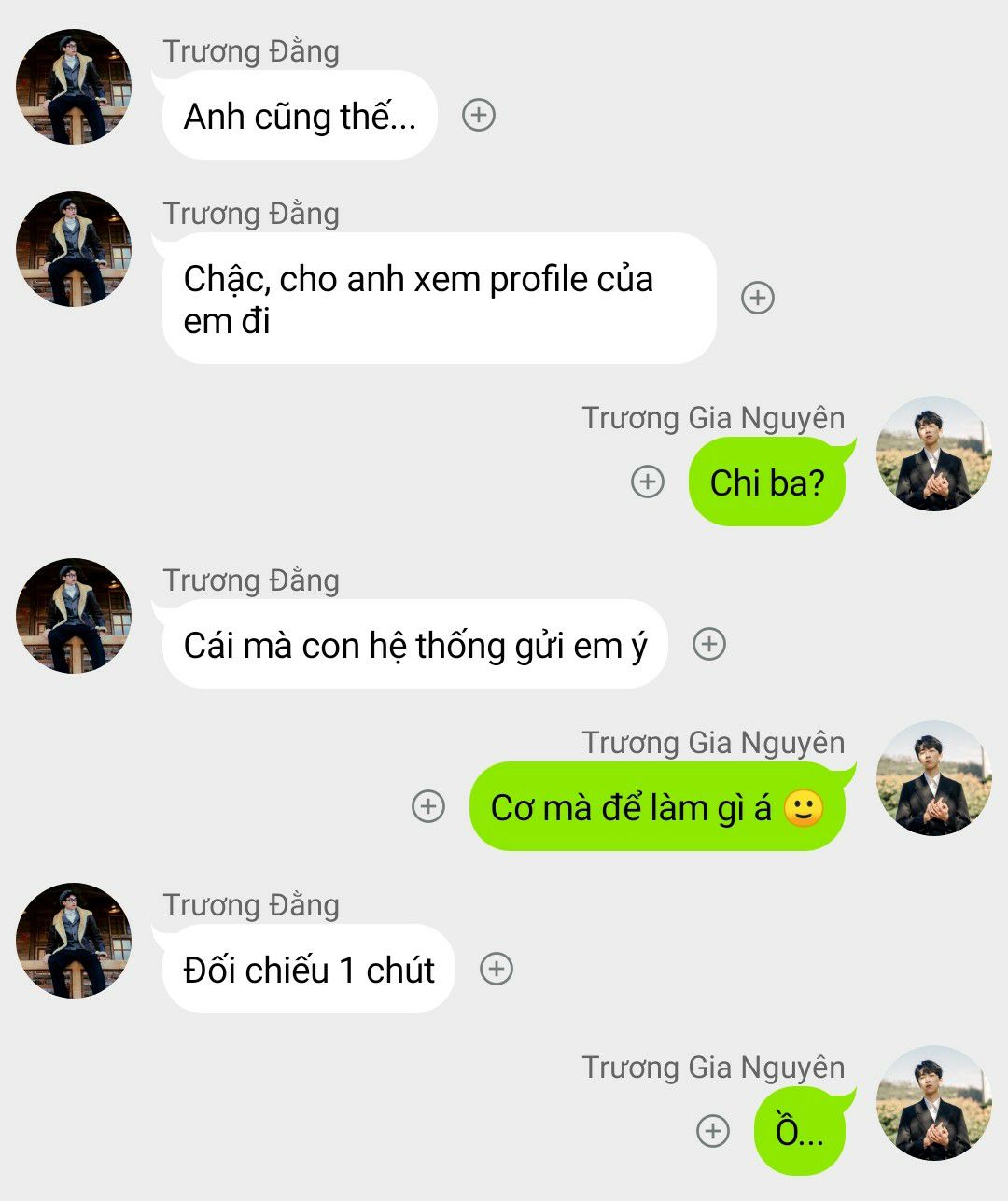Open the plus icon beside "Cơ mà để làm gì á"
Image resolution: width=1008 pixels, height=1201 pixels.
[x=428, y=806]
